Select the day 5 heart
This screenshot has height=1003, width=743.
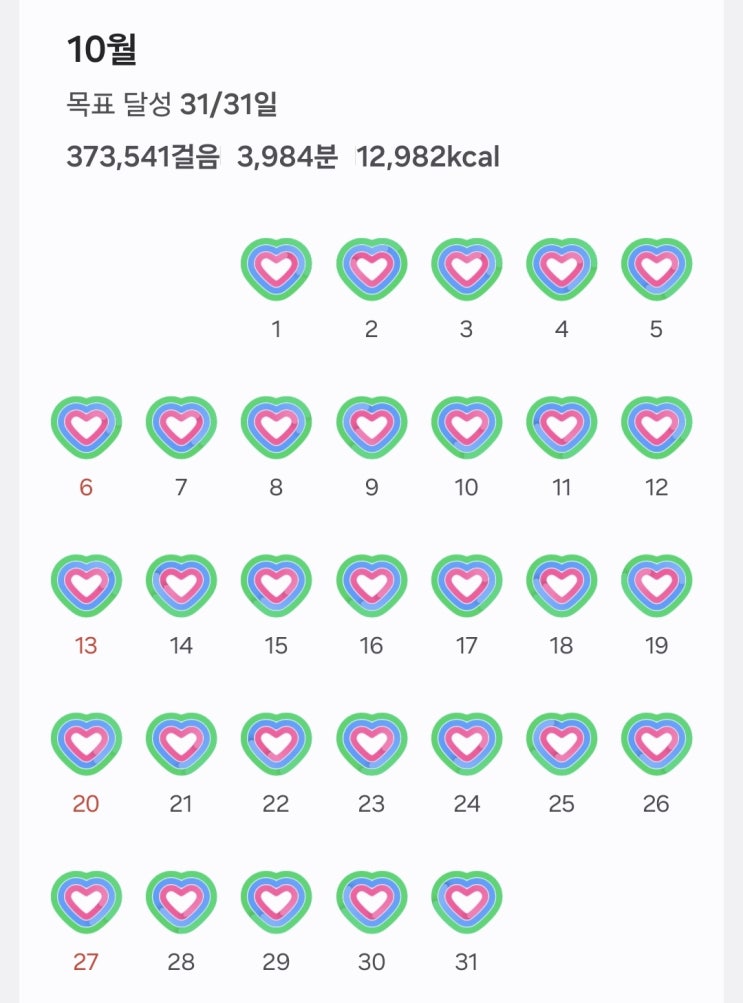tap(656, 269)
